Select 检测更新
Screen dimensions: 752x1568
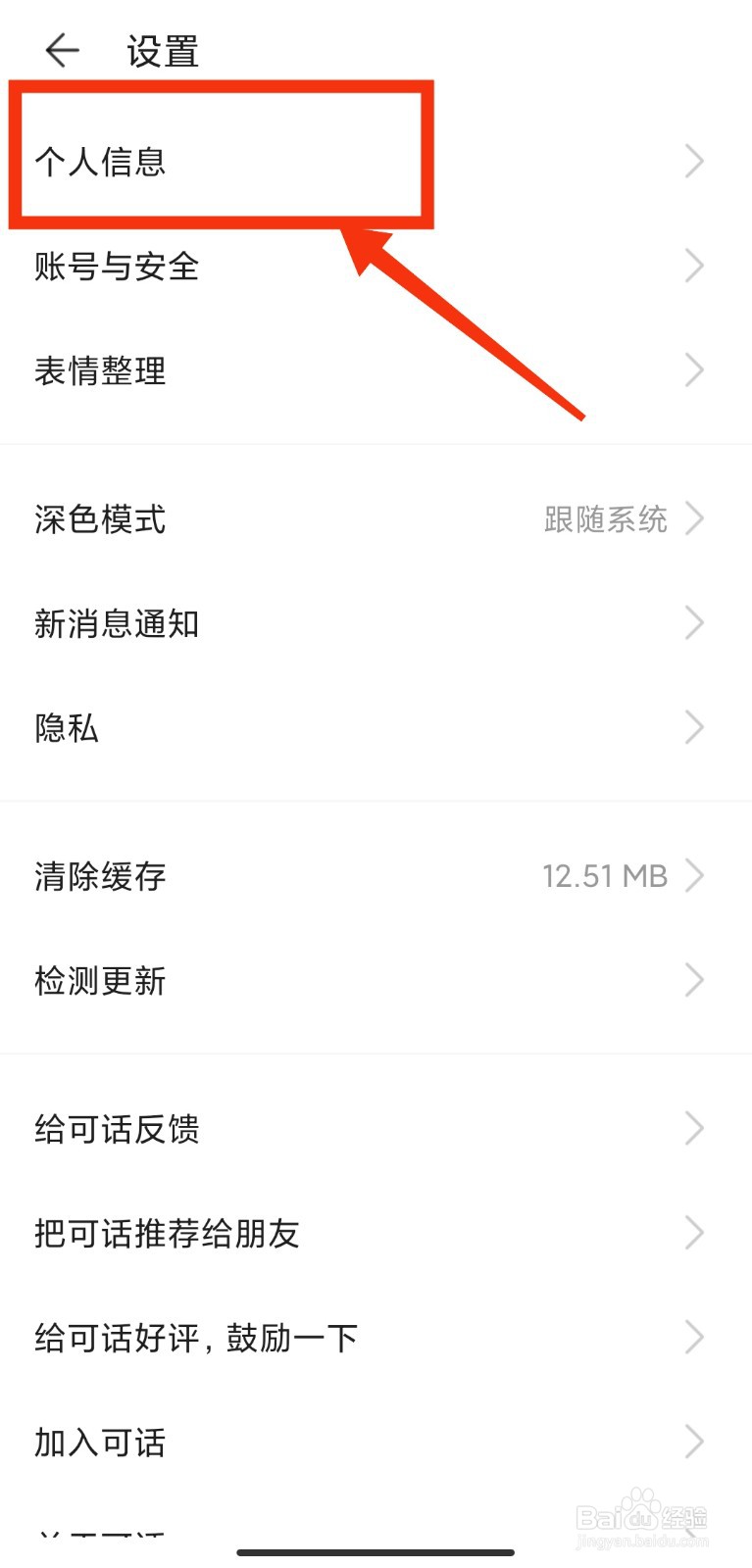[376, 980]
